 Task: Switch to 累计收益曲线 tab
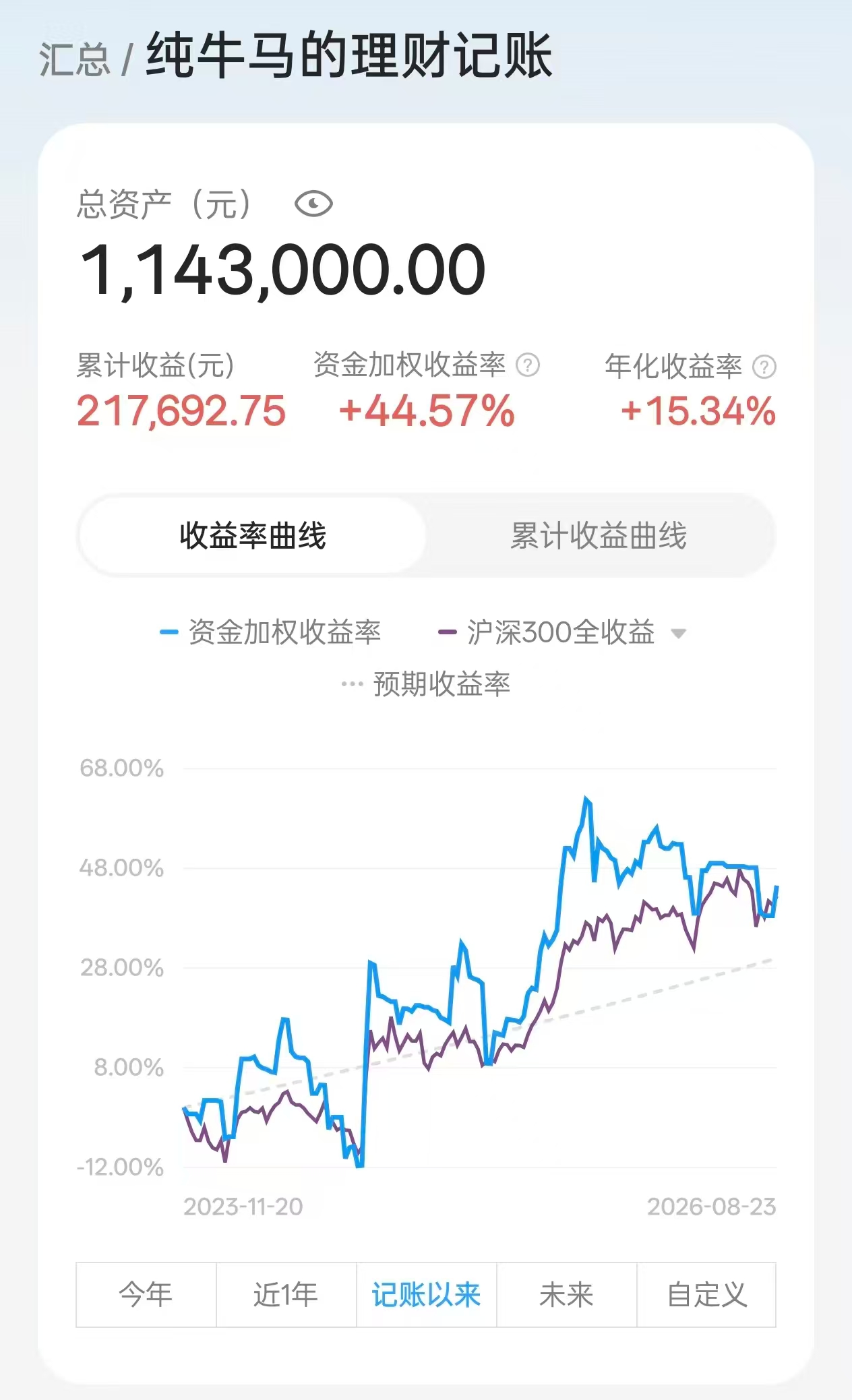pos(599,536)
